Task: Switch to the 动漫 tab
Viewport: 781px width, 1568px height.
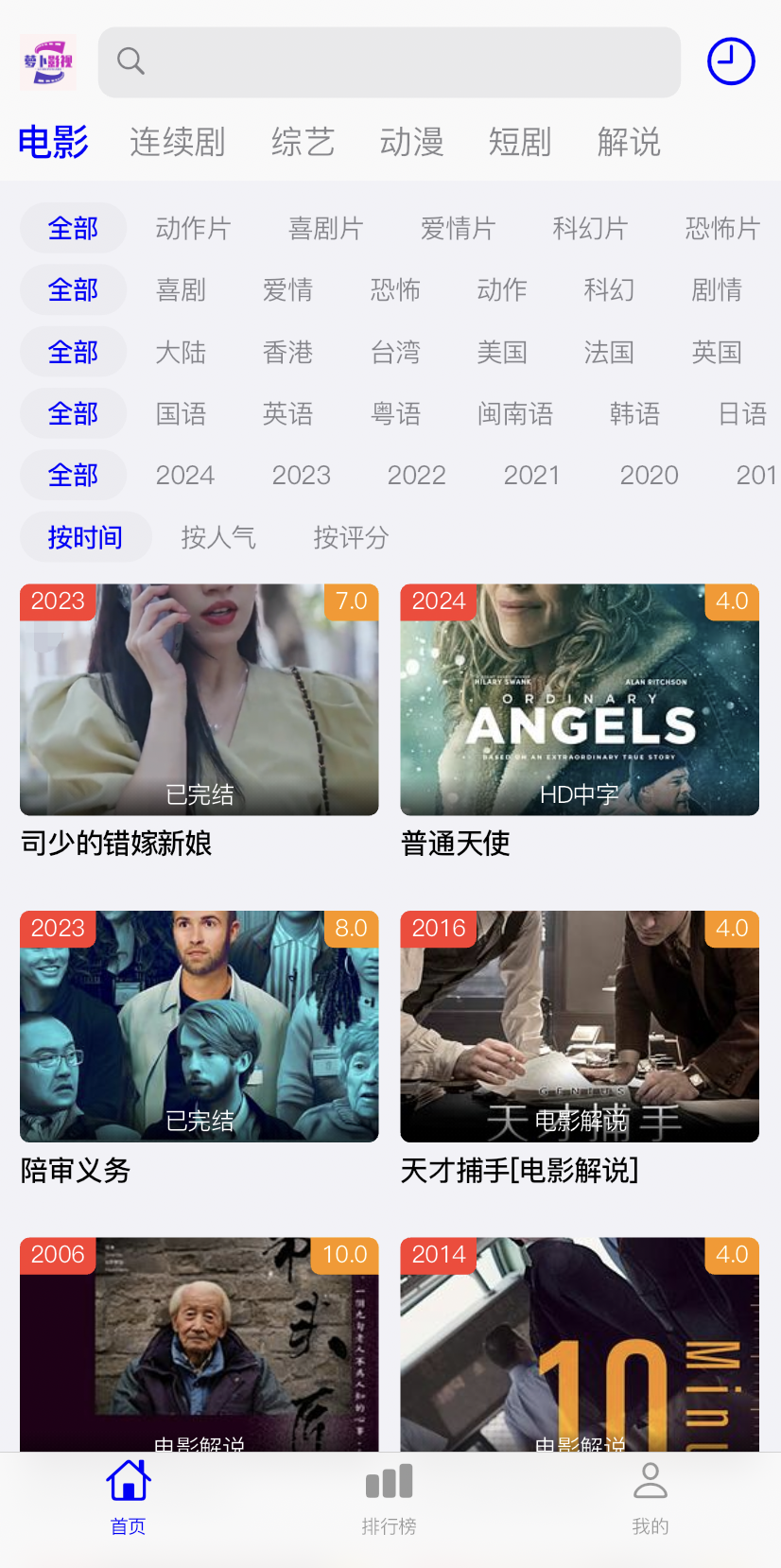Action: pyautogui.click(x=410, y=140)
